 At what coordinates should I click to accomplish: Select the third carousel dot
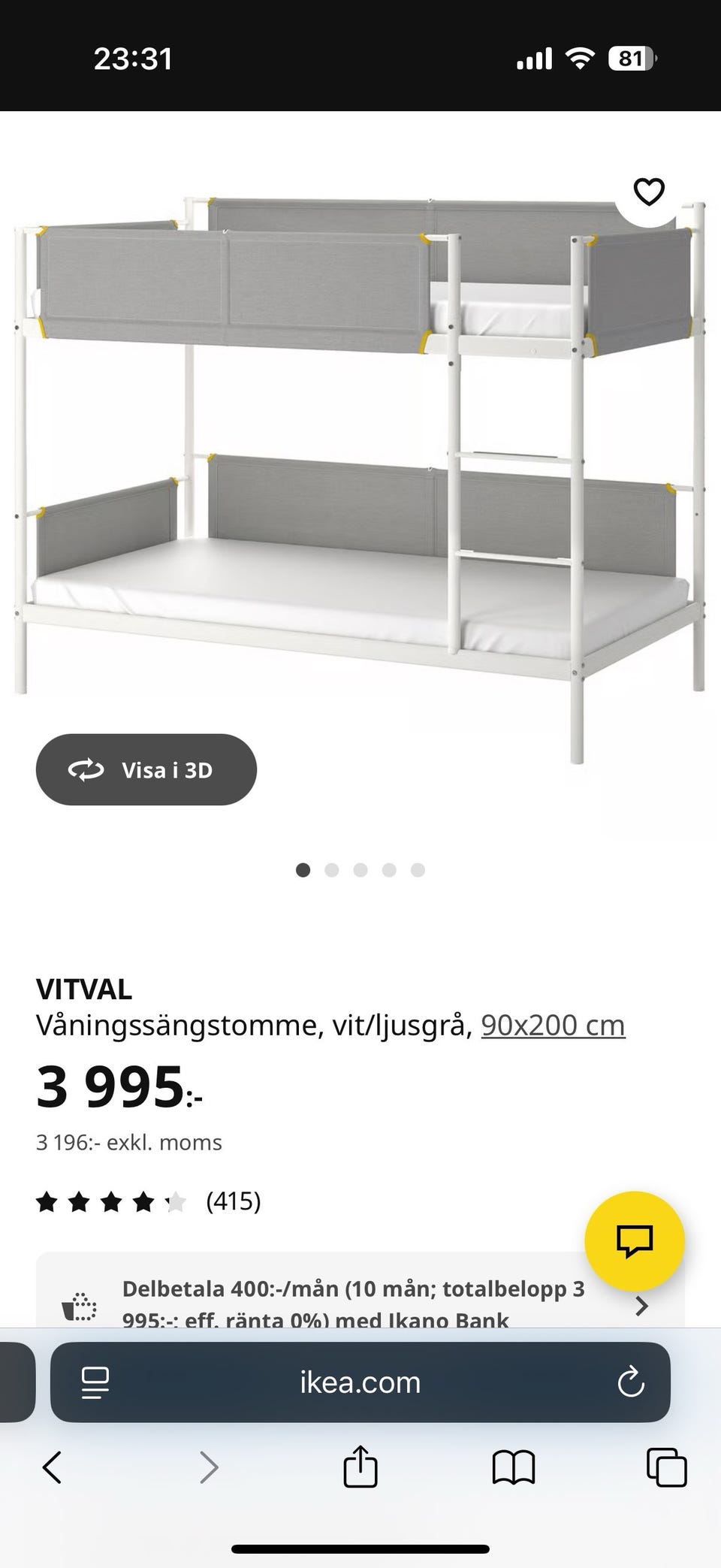click(x=361, y=870)
